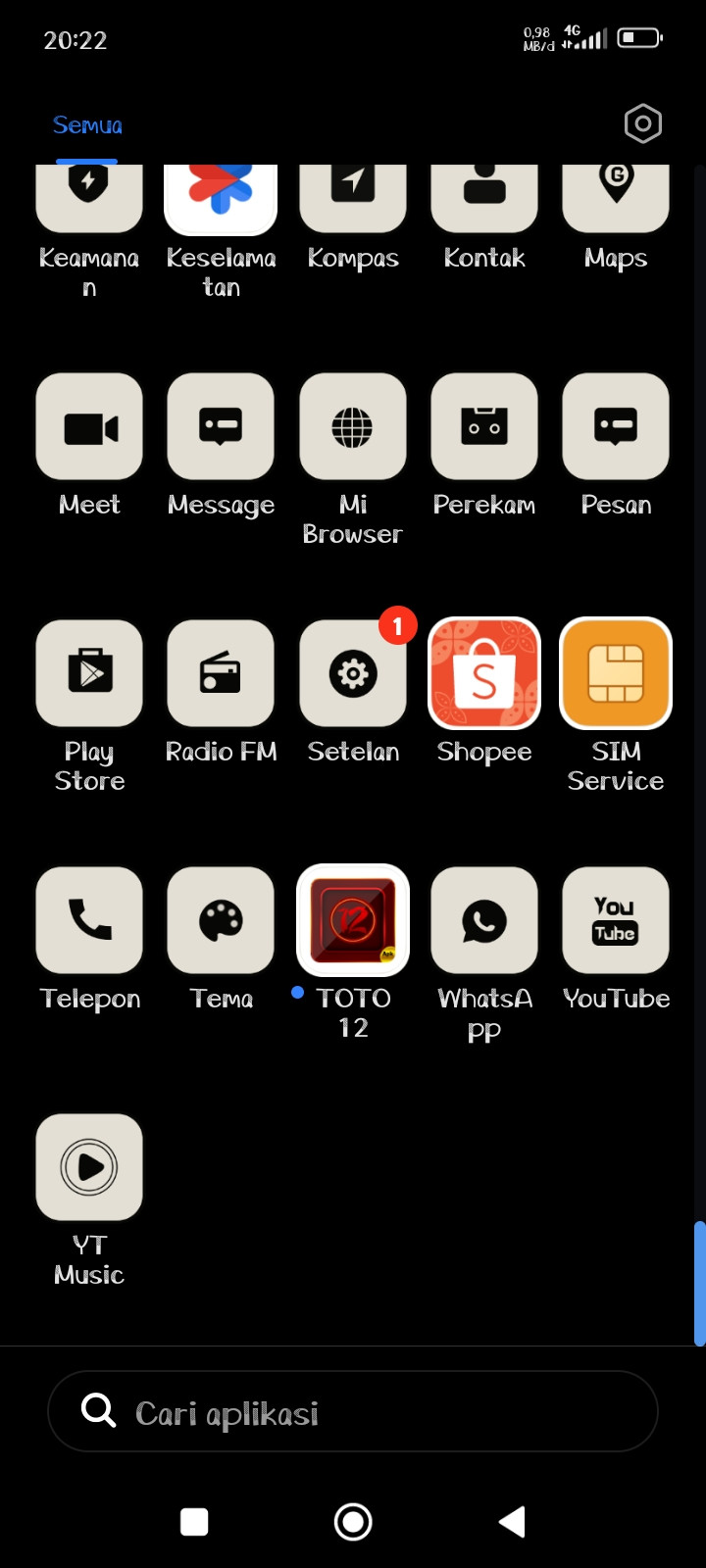Tap the Cari aplikasi search field
Viewport: 706px width, 1568px height.
pos(353,1411)
